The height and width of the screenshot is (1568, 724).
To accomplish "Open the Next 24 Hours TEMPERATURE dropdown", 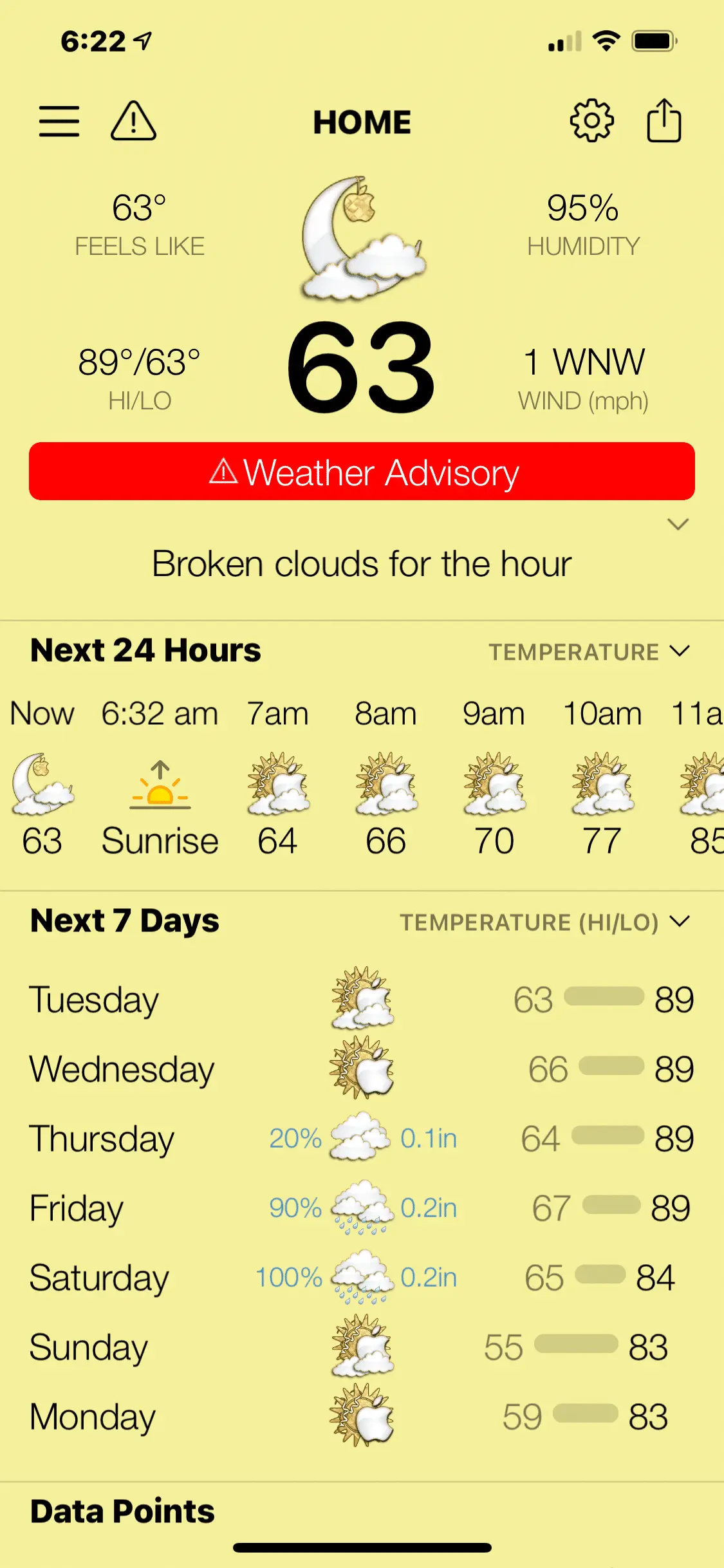I will point(589,651).
